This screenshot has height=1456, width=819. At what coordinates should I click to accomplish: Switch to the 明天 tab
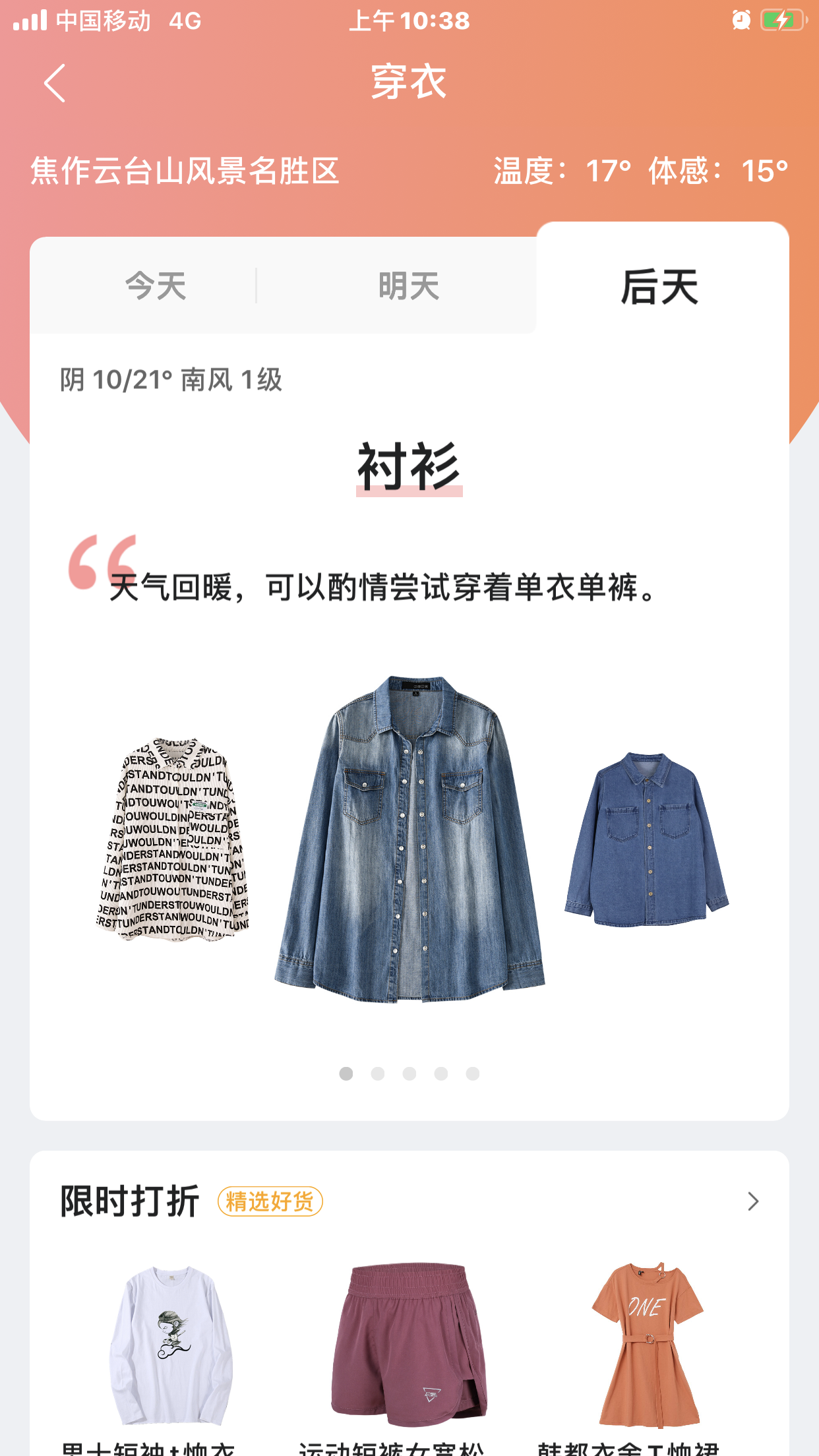coord(409,286)
